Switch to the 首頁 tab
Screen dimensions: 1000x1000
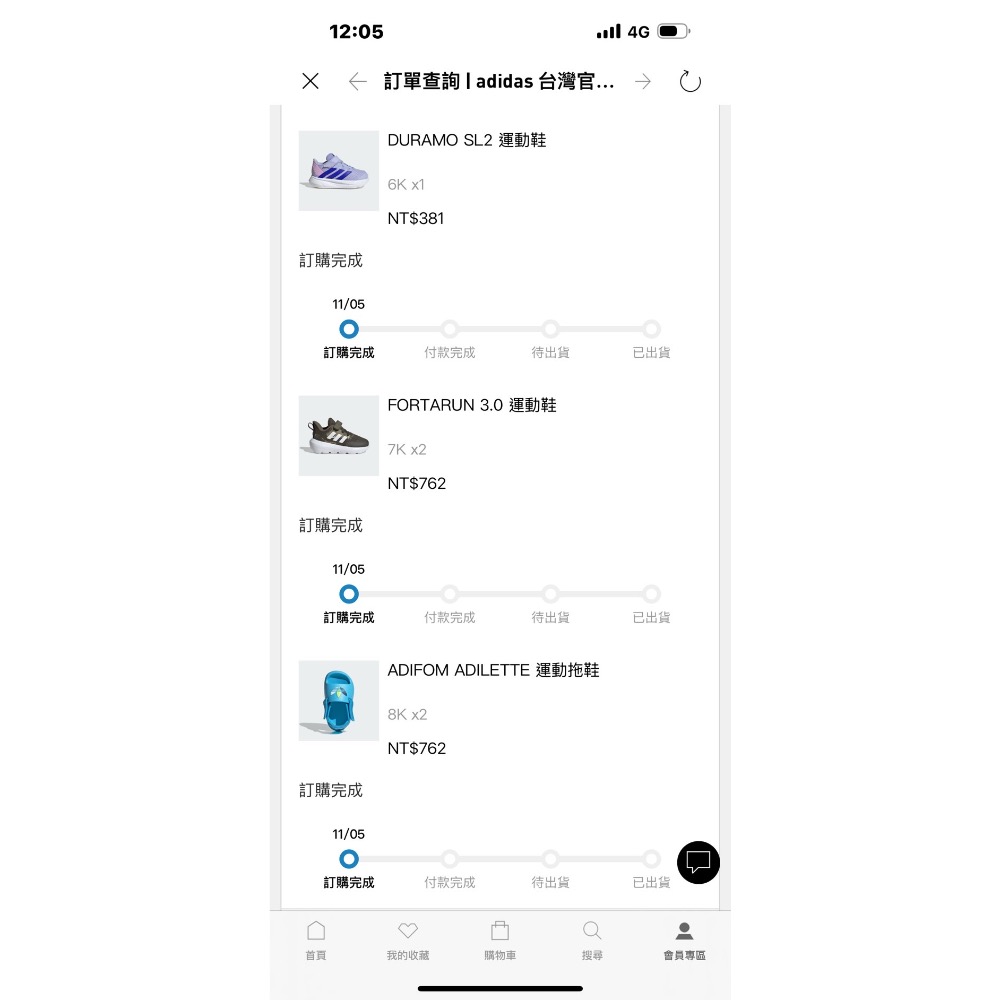point(316,941)
